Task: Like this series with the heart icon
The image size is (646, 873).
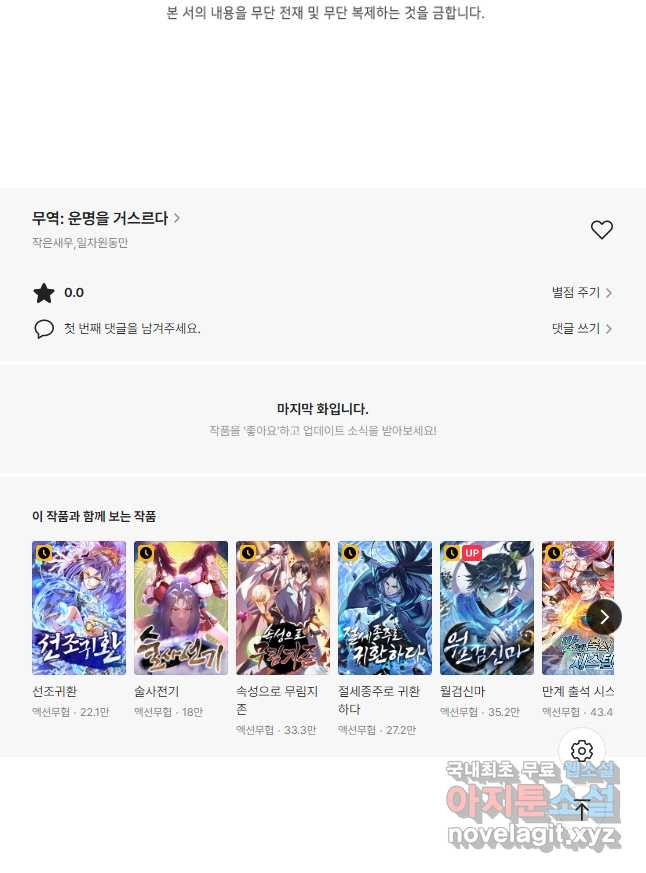Action: pyautogui.click(x=601, y=230)
